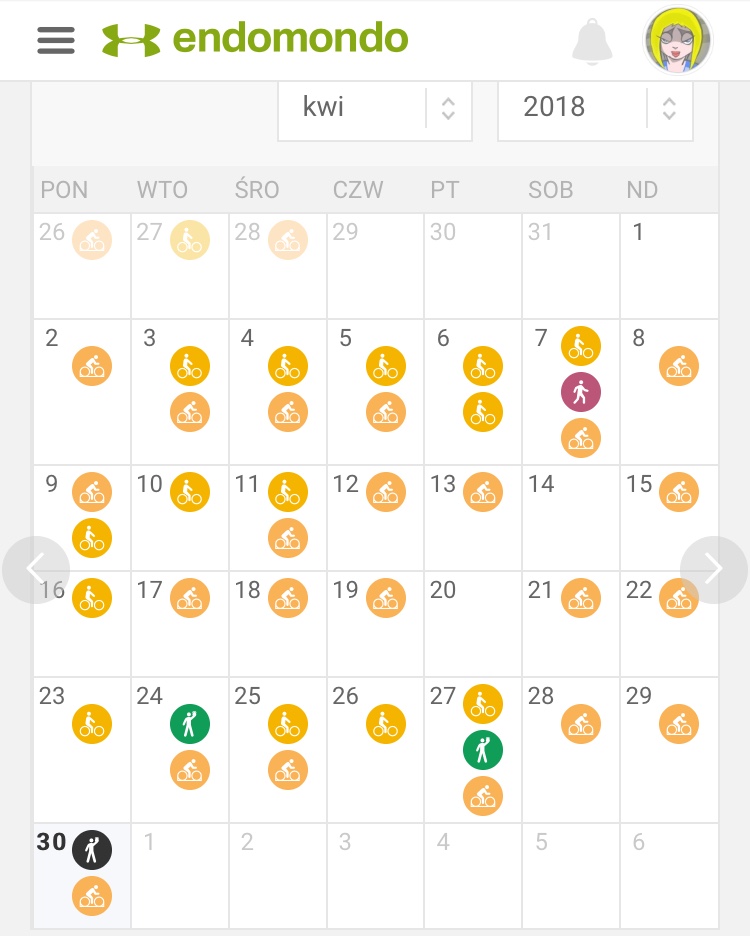Screen dimensions: 750x936
Task: Go to the next month
Action: coord(713,569)
